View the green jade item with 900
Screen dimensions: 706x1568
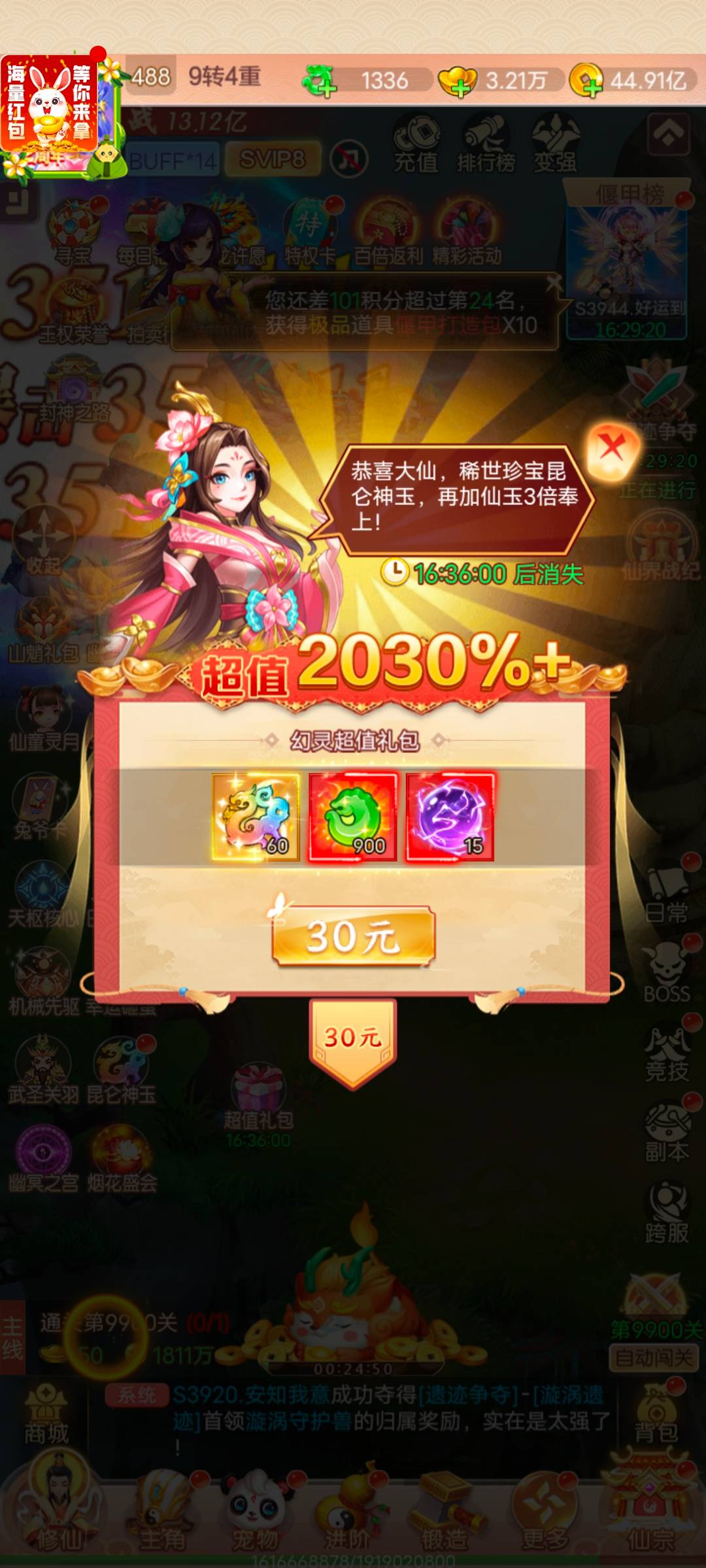click(353, 817)
